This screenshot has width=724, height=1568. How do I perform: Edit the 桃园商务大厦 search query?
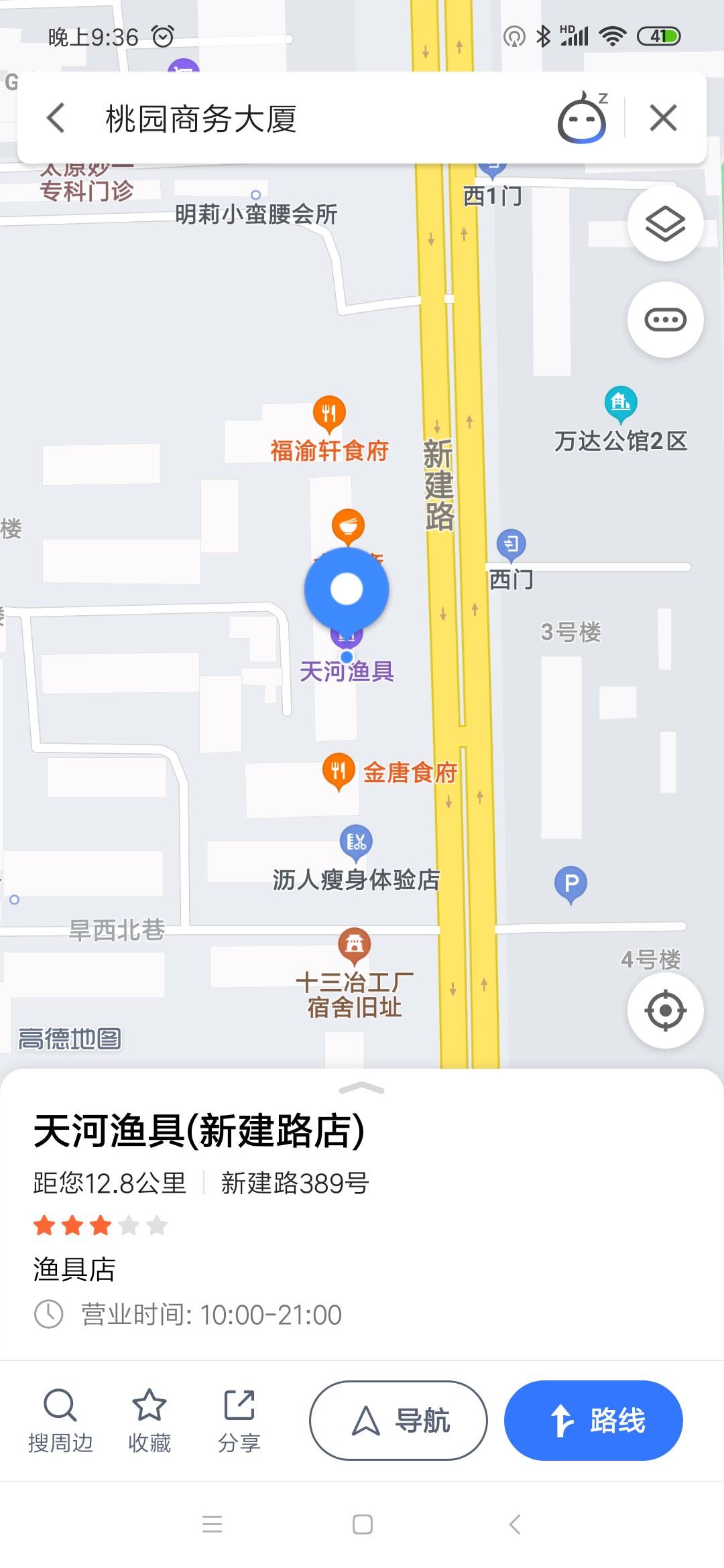coord(201,119)
